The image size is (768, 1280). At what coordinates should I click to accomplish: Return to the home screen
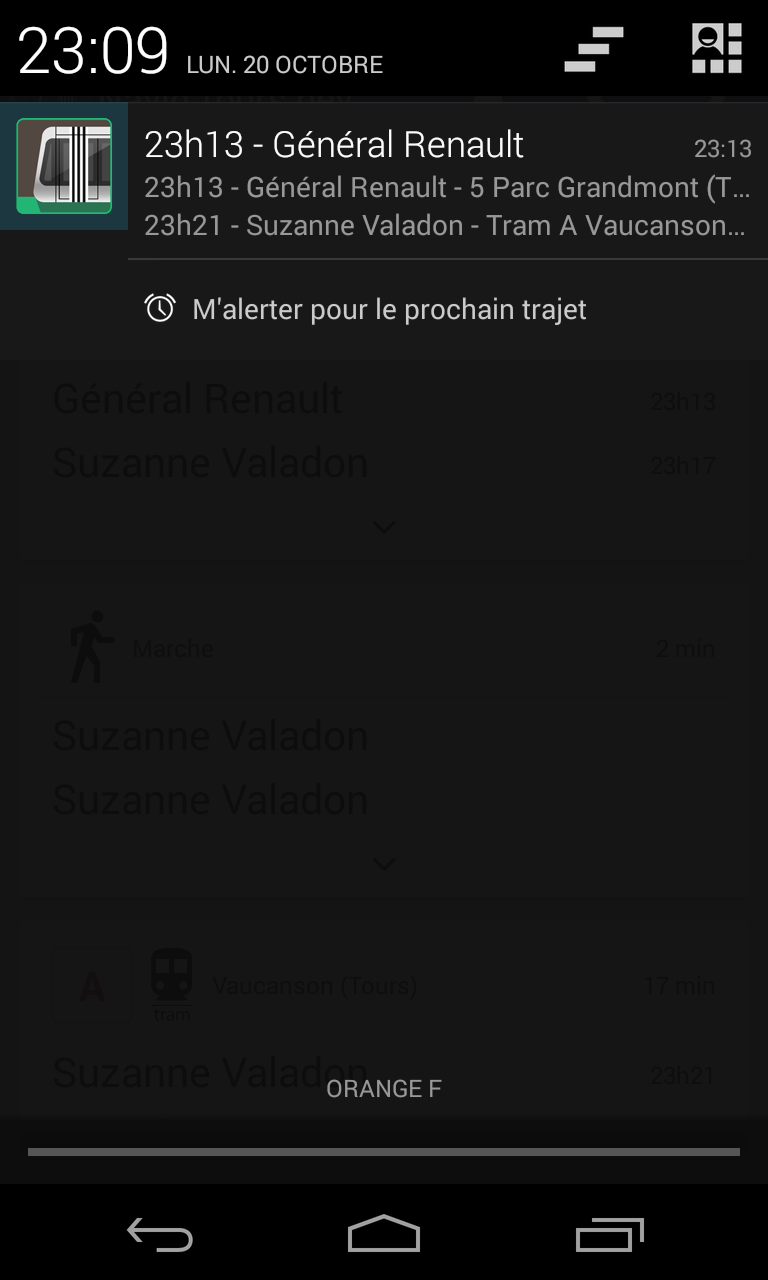(x=384, y=1234)
